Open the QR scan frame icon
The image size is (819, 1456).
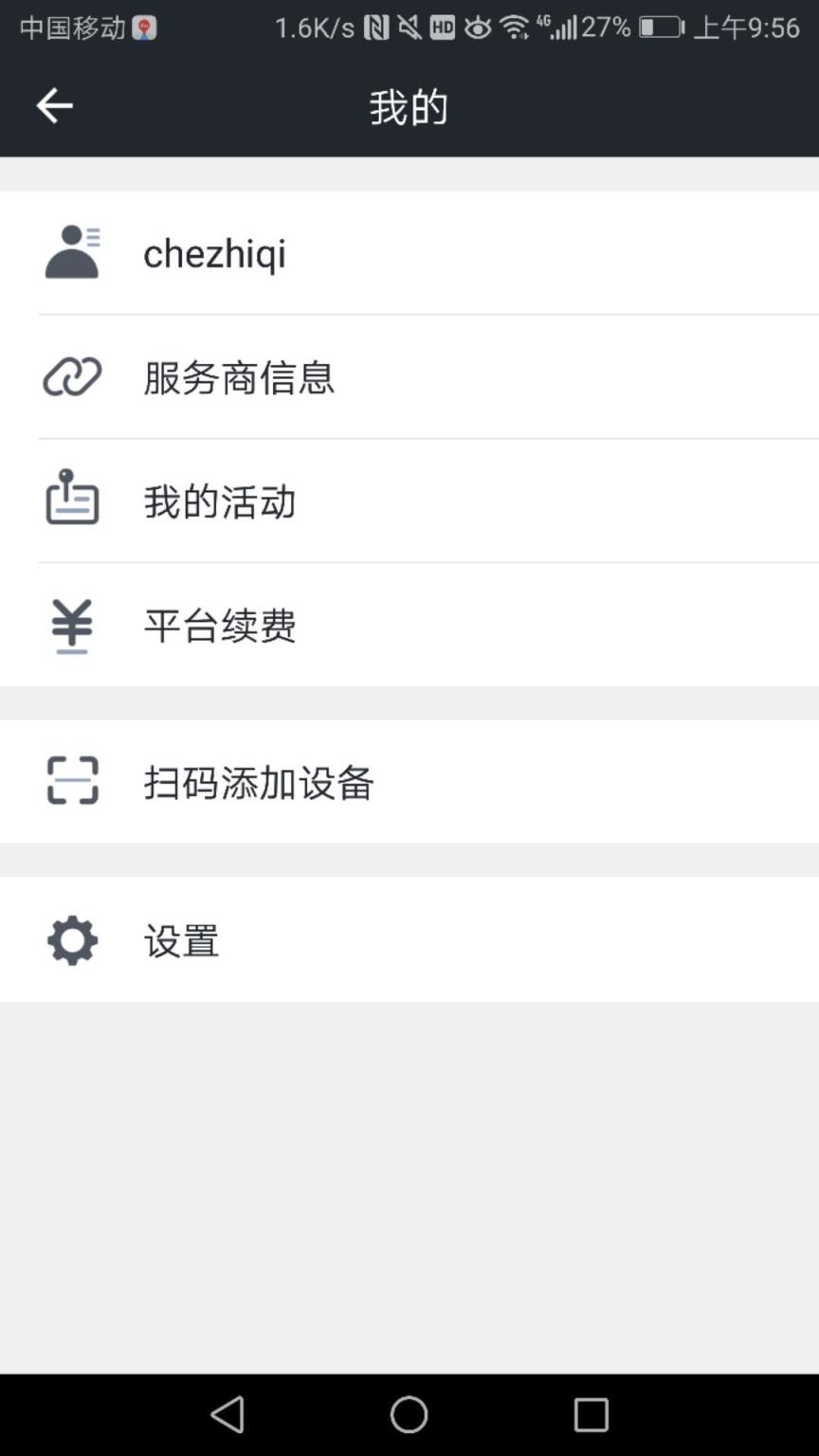point(71,782)
